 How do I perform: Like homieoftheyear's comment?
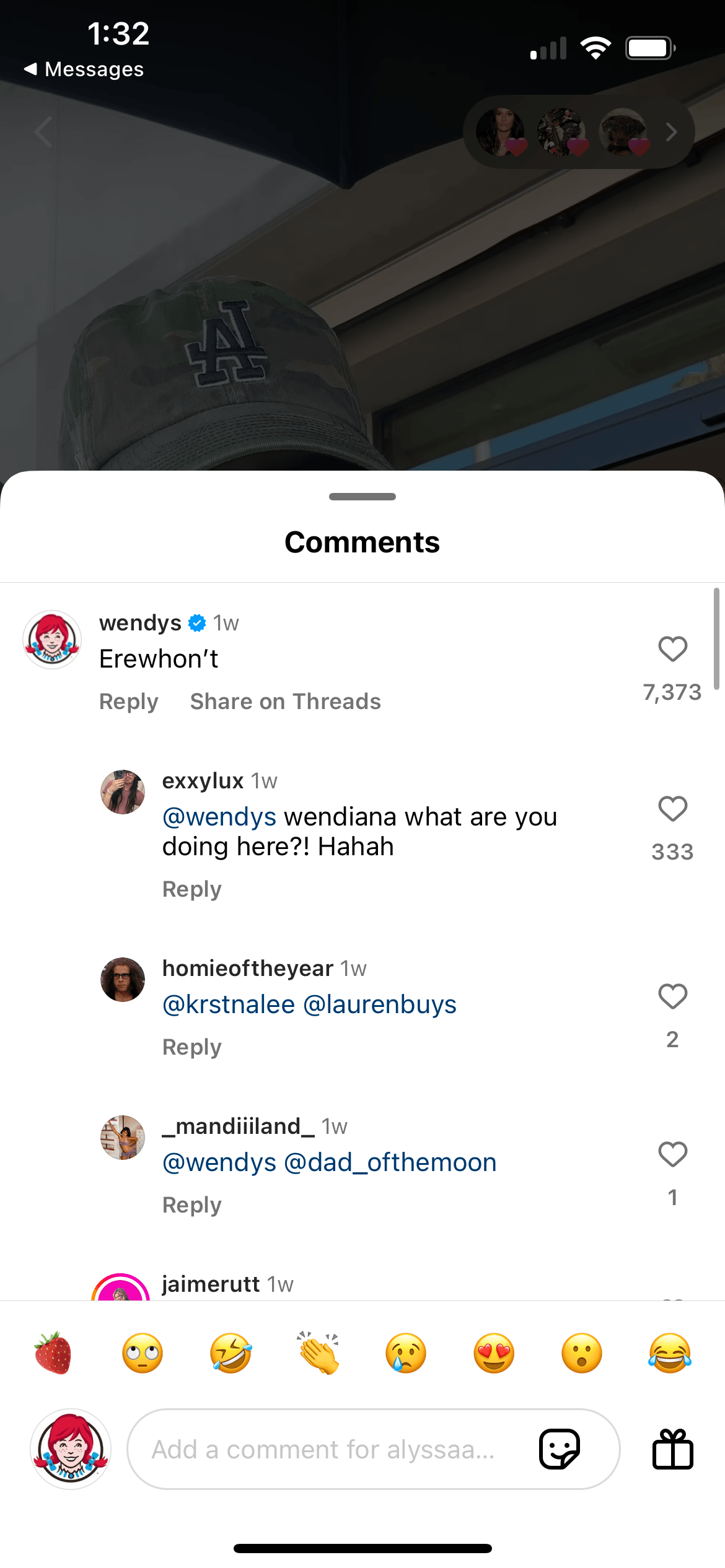[672, 996]
